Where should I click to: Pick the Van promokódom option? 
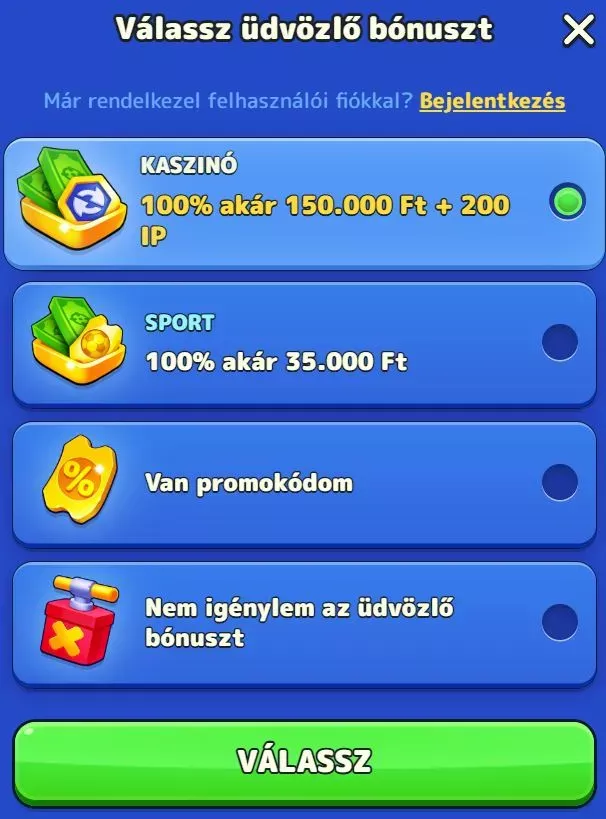559,483
